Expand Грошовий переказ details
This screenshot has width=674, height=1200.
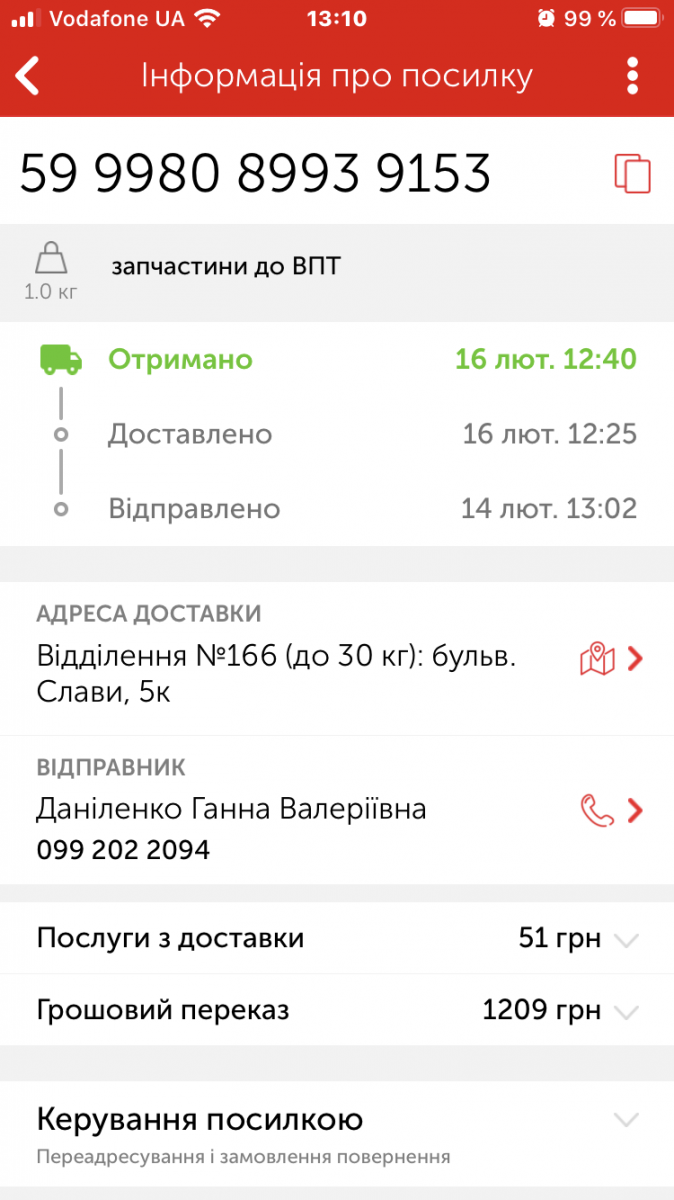click(337, 1010)
